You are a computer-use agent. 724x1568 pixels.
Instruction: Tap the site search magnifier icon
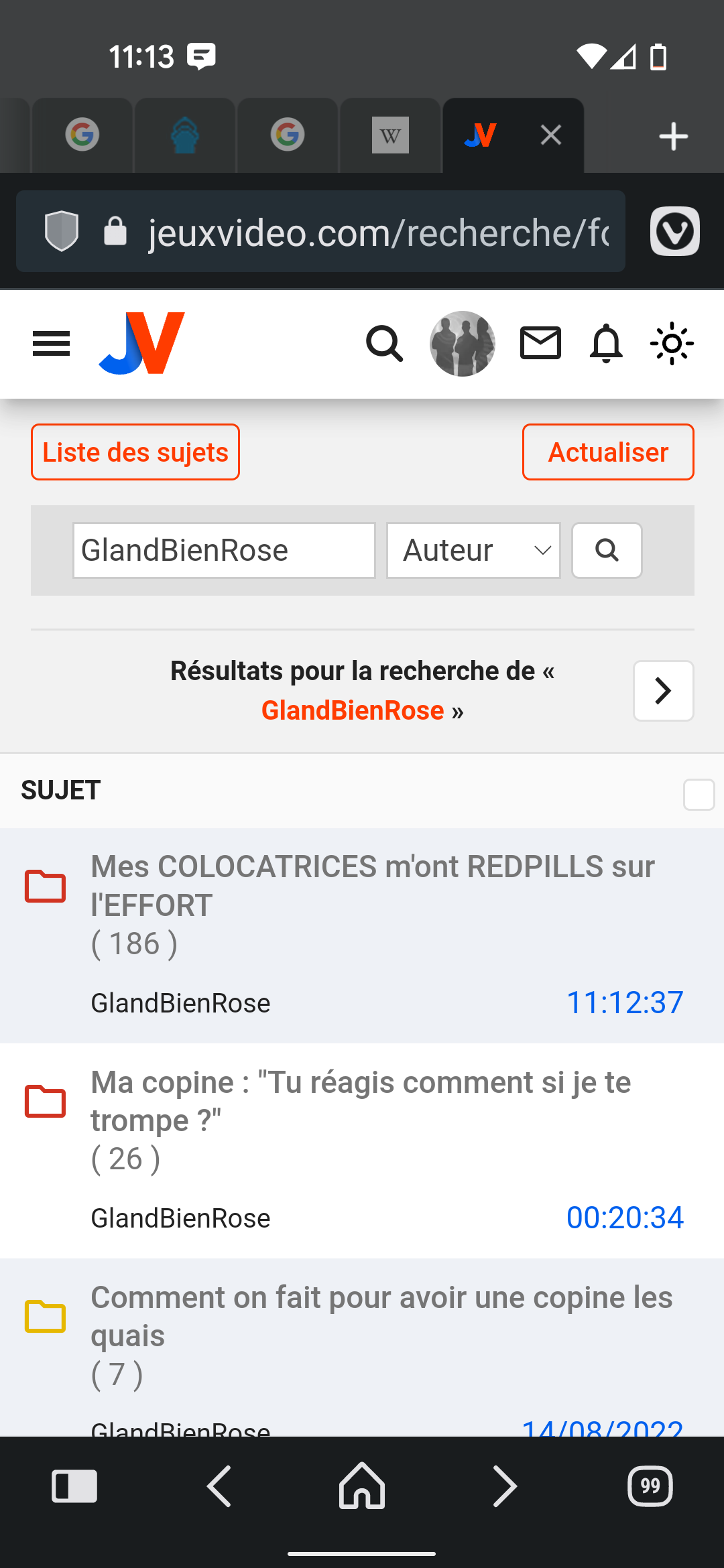(385, 344)
